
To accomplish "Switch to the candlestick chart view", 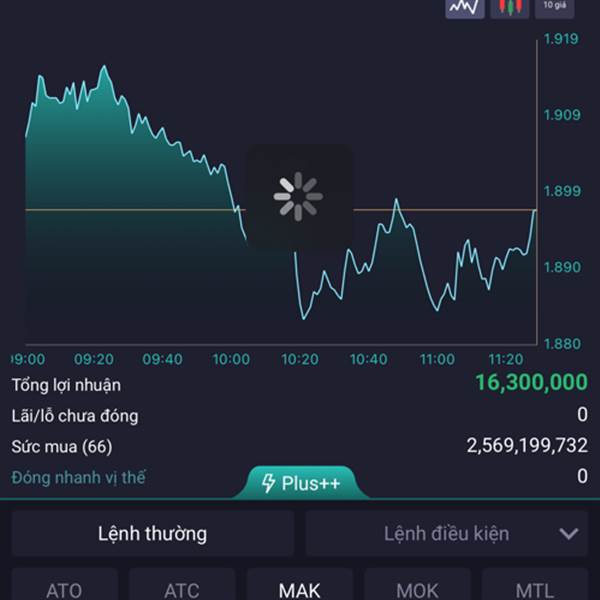I will click(x=510, y=8).
